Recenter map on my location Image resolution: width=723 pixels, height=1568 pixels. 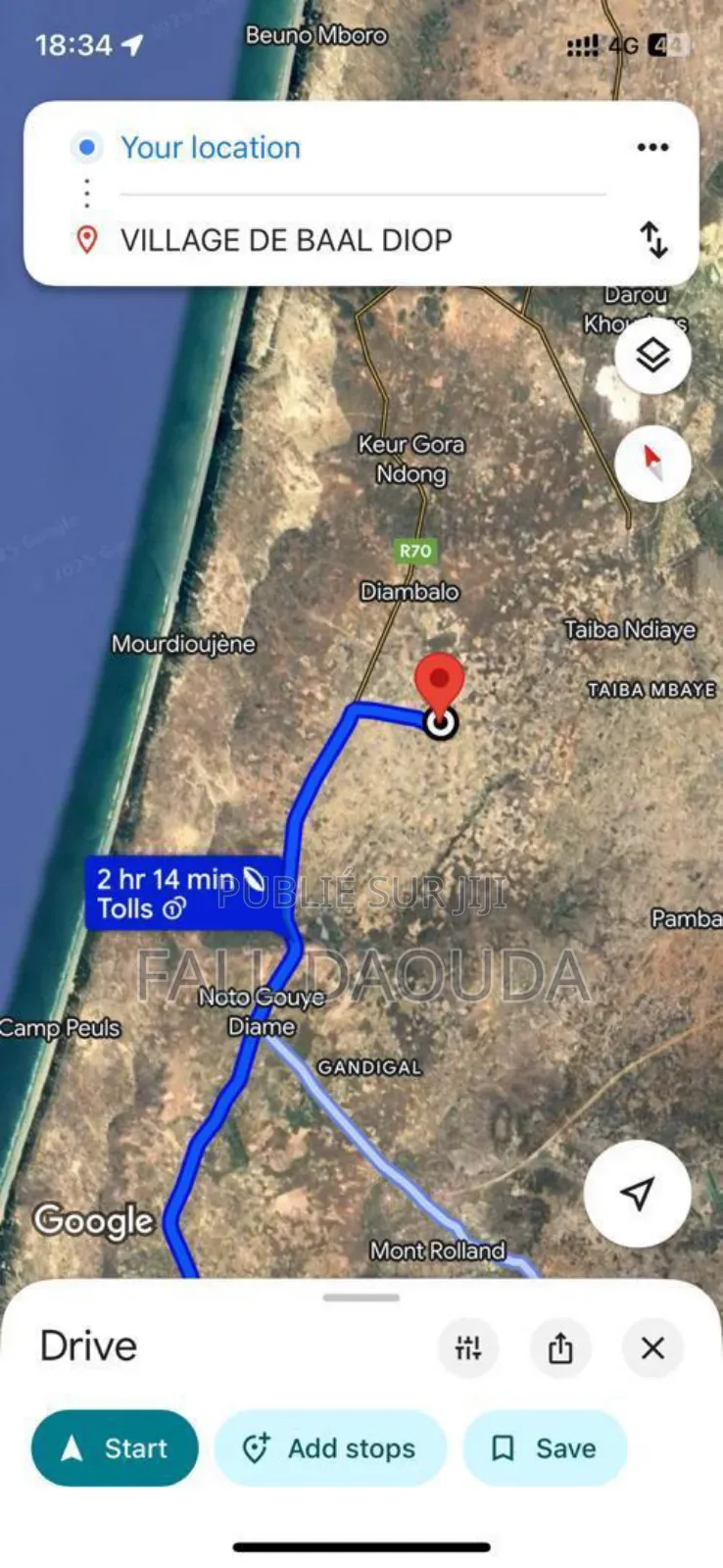coord(638,1193)
